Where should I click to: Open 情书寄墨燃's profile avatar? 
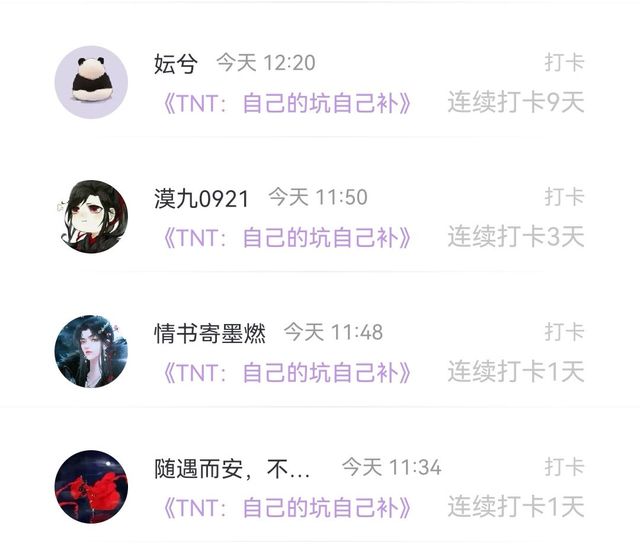coord(91,352)
